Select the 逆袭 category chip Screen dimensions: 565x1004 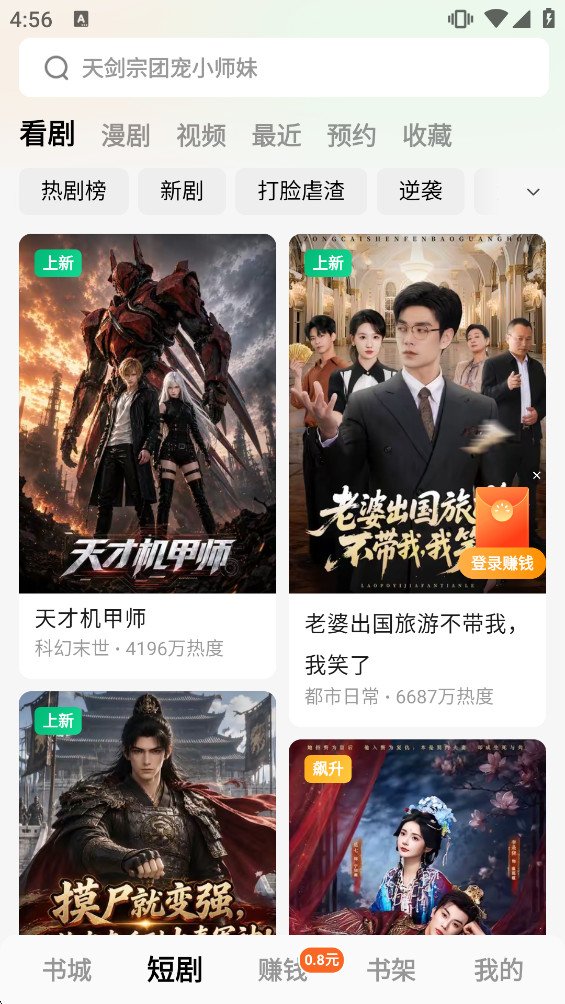(x=420, y=191)
